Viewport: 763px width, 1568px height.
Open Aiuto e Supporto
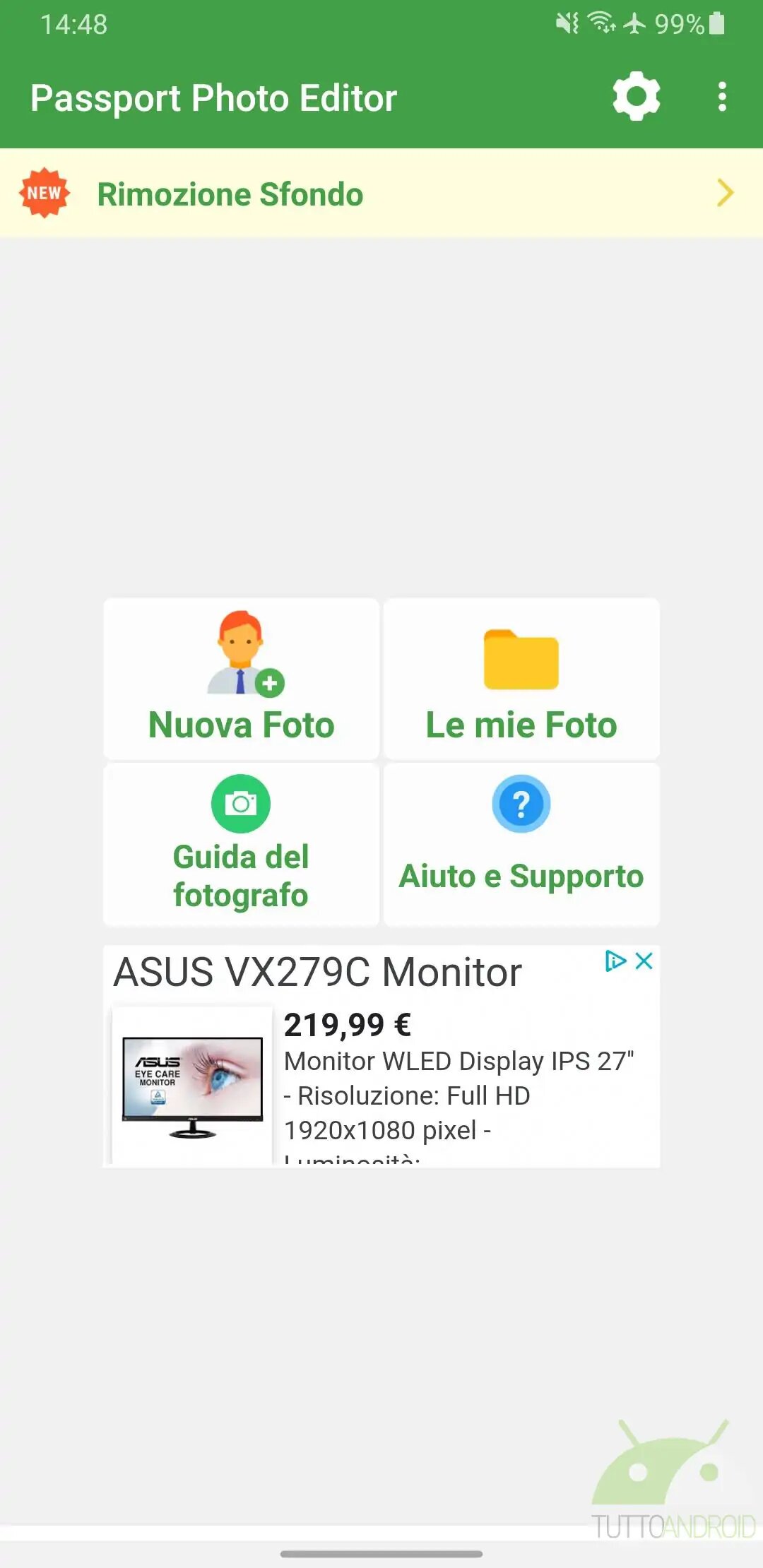coord(521,844)
